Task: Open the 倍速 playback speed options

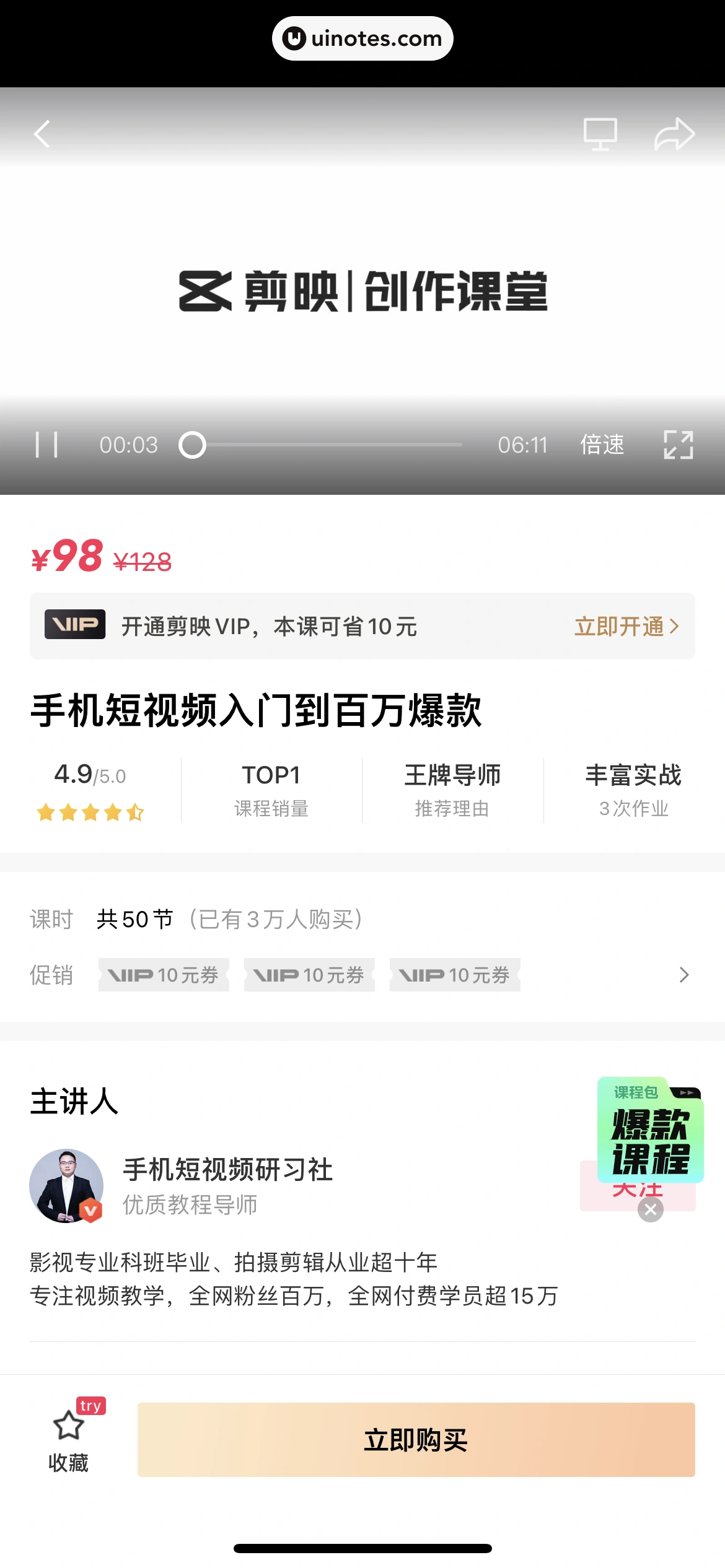Action: 600,445
